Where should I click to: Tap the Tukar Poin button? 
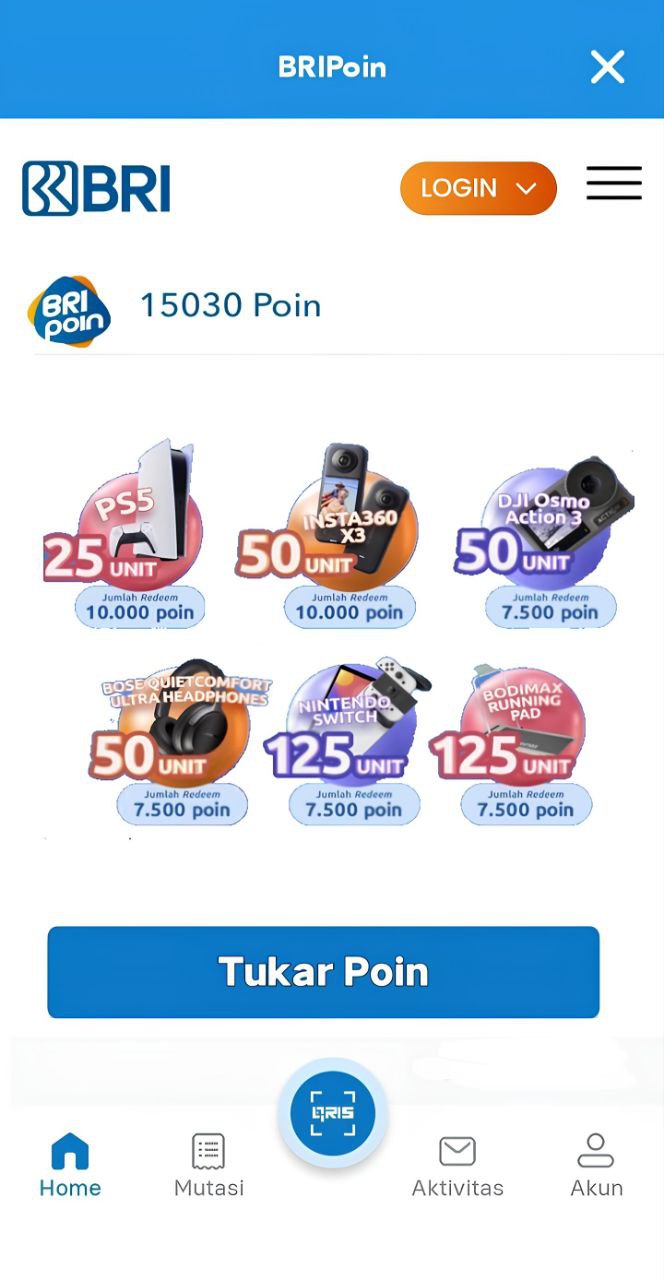[323, 972]
